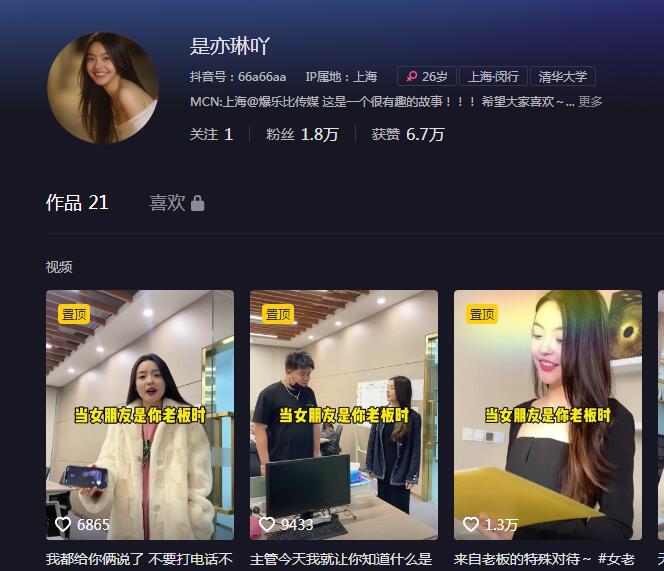
Task: Play the pinned video with 9433 likes
Action: pyautogui.click(x=344, y=414)
